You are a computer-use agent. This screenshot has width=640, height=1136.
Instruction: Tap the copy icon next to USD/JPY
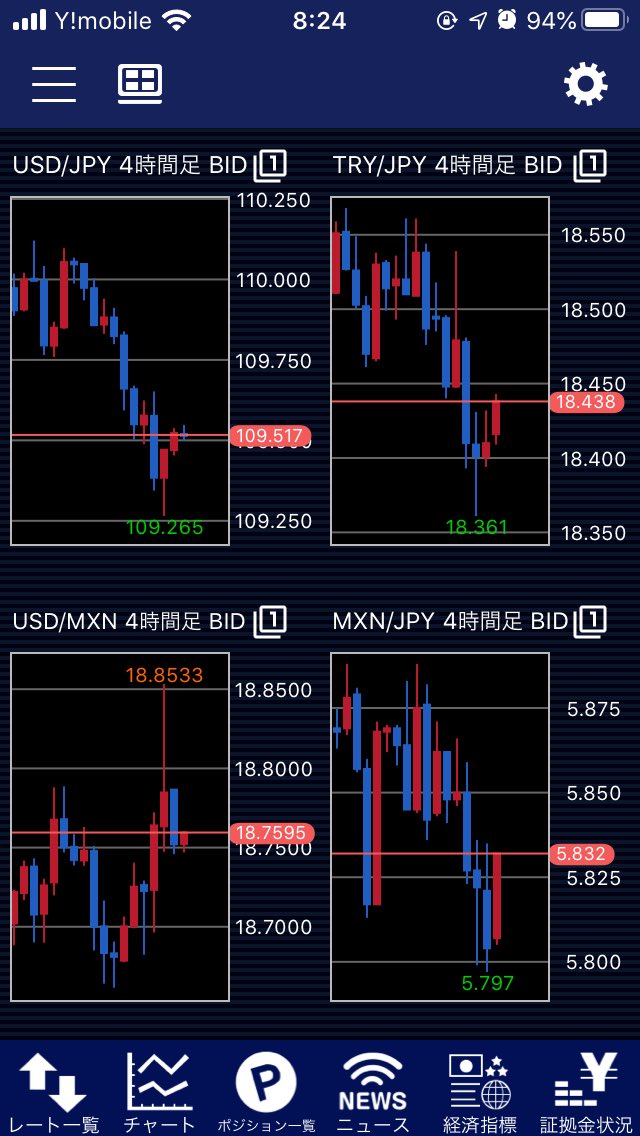tap(270, 165)
